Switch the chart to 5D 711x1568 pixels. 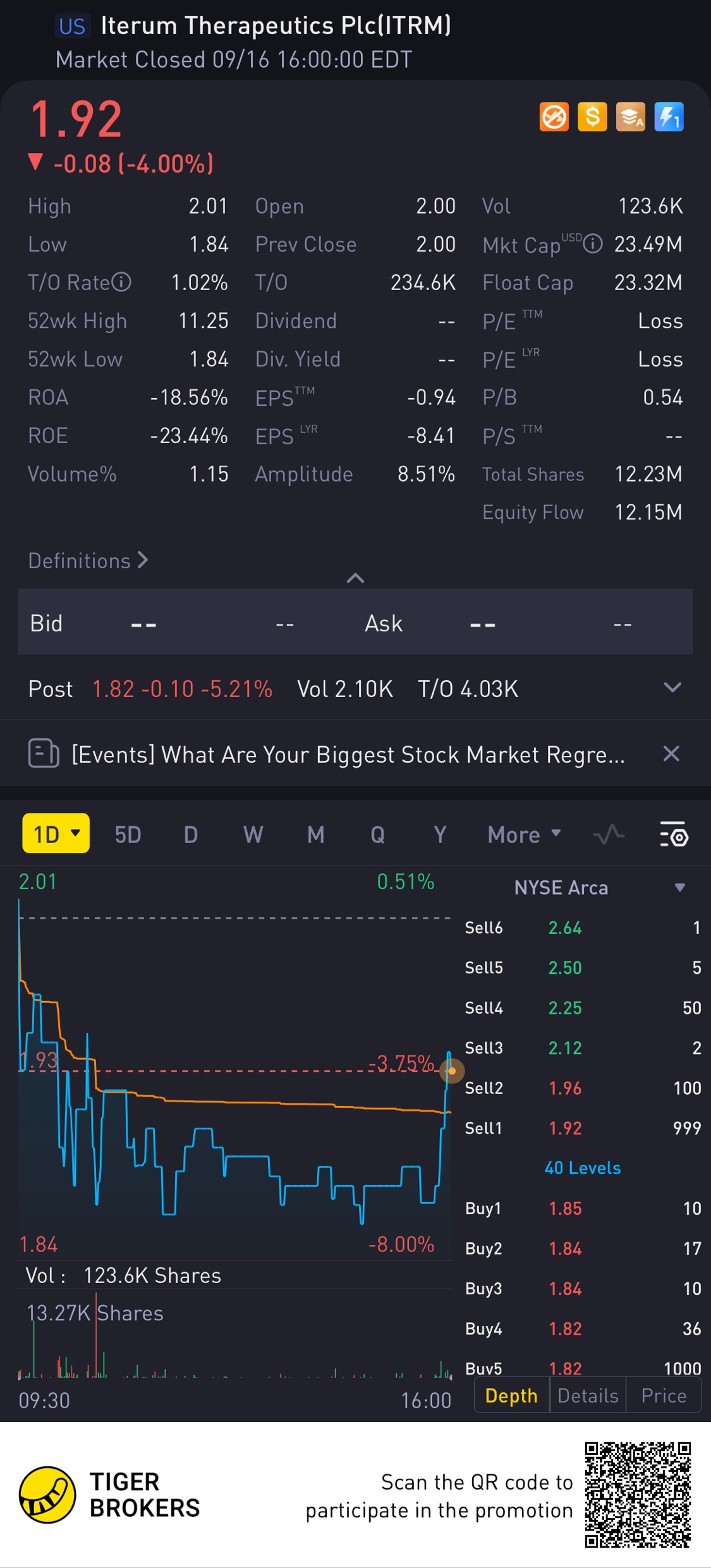(128, 835)
